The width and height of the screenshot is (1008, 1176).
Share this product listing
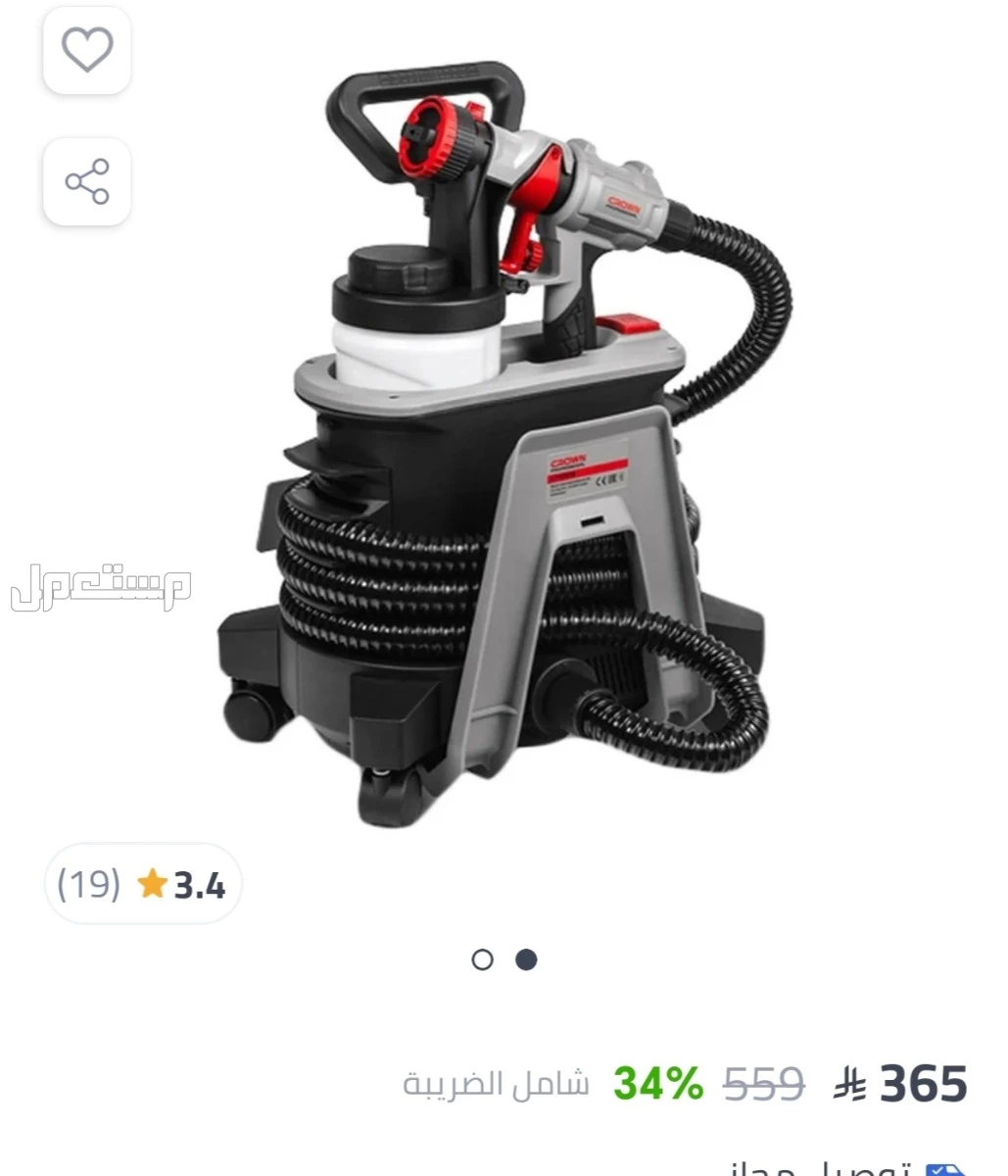coord(87,181)
